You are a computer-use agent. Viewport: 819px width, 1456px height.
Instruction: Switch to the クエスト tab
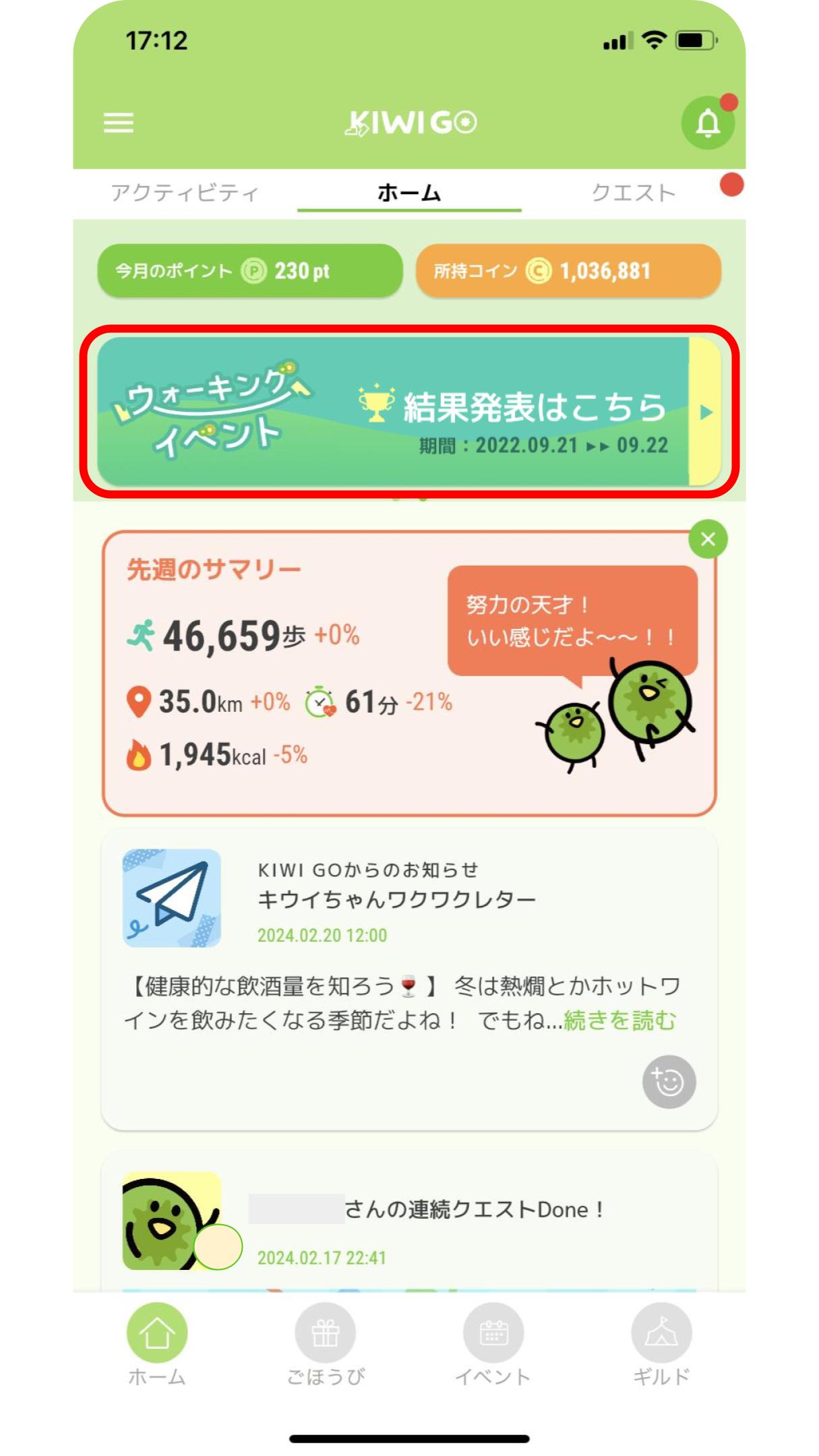click(x=634, y=193)
